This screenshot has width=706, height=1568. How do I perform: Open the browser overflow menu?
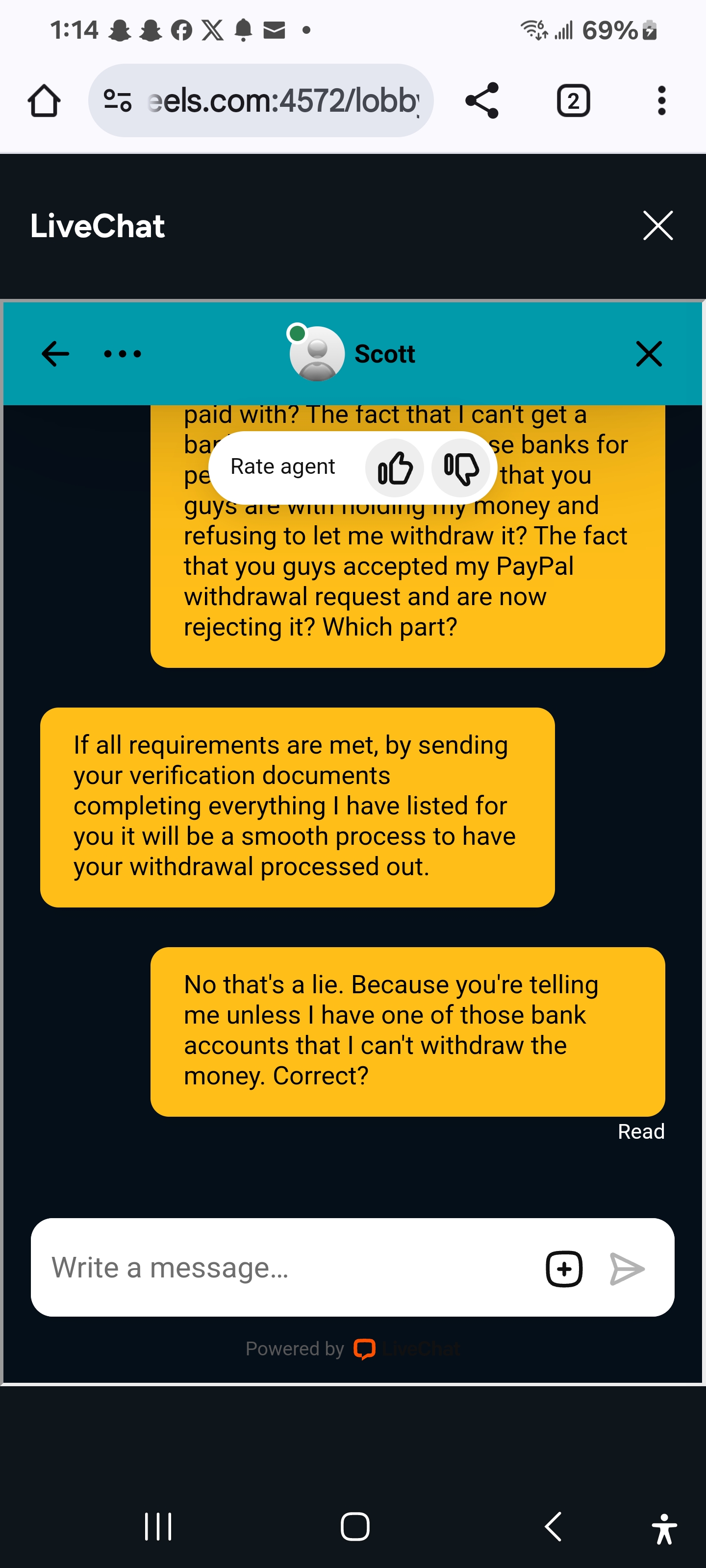click(x=661, y=100)
